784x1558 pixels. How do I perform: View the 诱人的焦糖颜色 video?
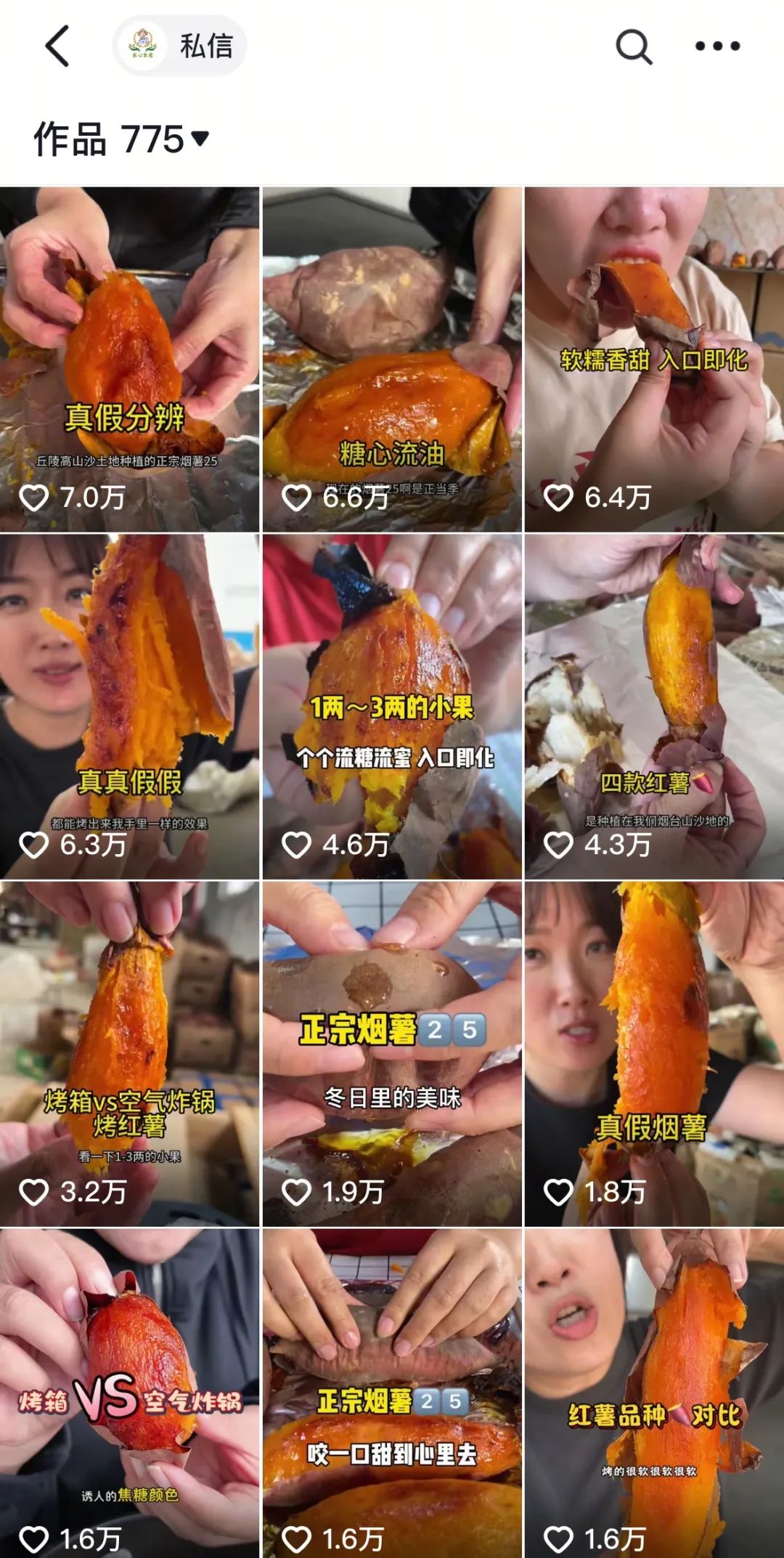129,1393
